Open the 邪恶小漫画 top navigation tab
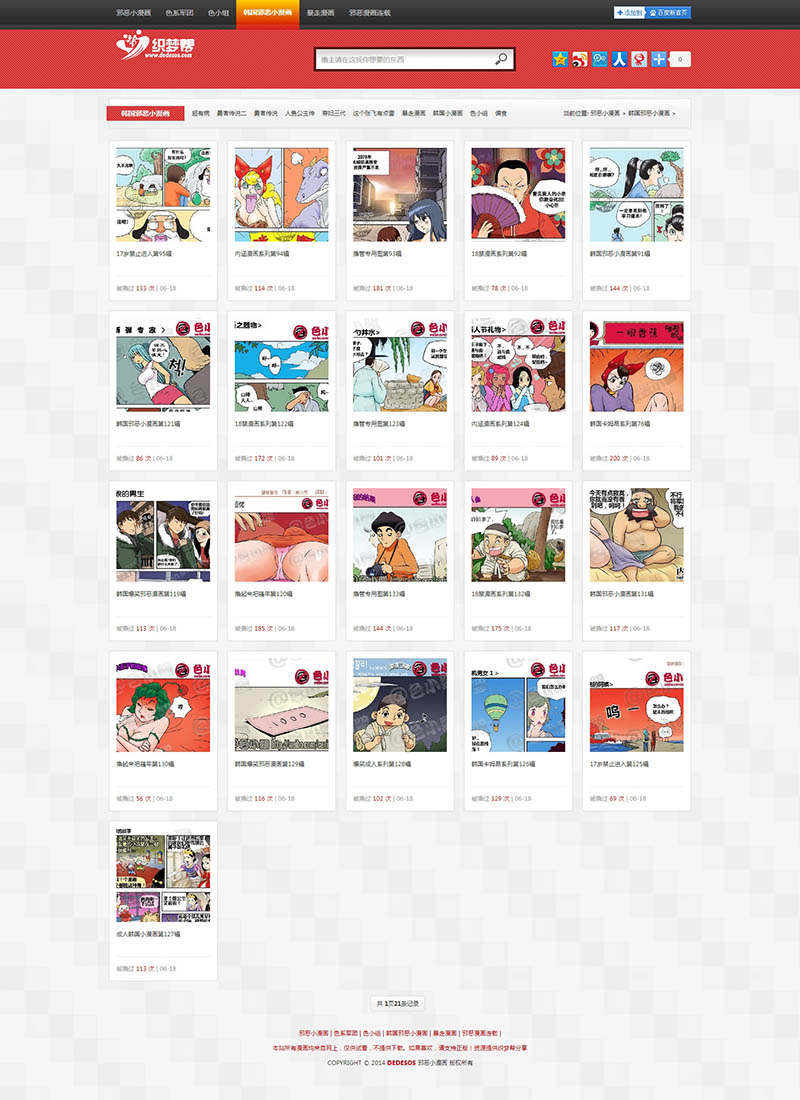800x1100 pixels. point(134,14)
